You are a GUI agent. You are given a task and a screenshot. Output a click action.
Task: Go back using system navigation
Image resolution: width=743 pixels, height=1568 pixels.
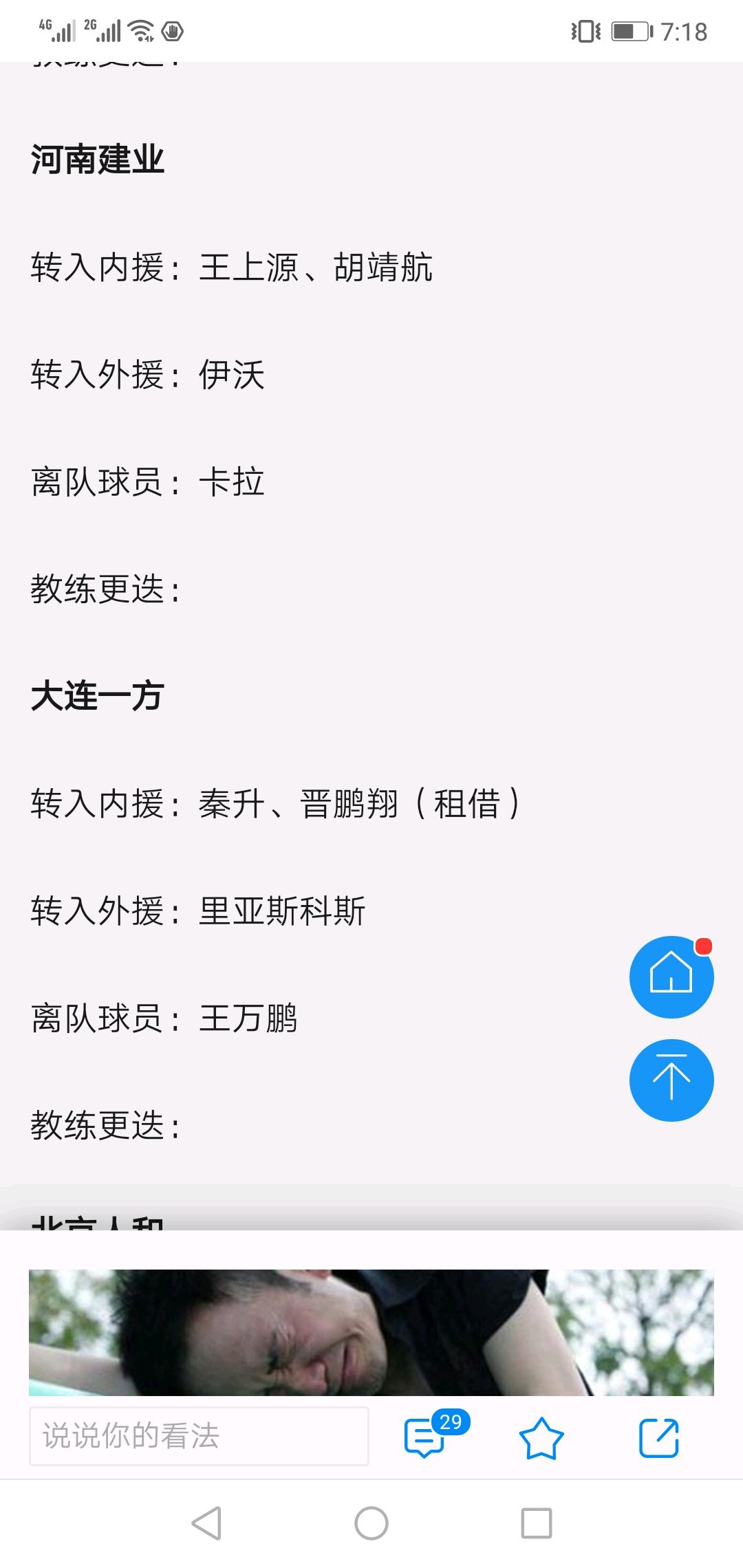click(x=206, y=1523)
